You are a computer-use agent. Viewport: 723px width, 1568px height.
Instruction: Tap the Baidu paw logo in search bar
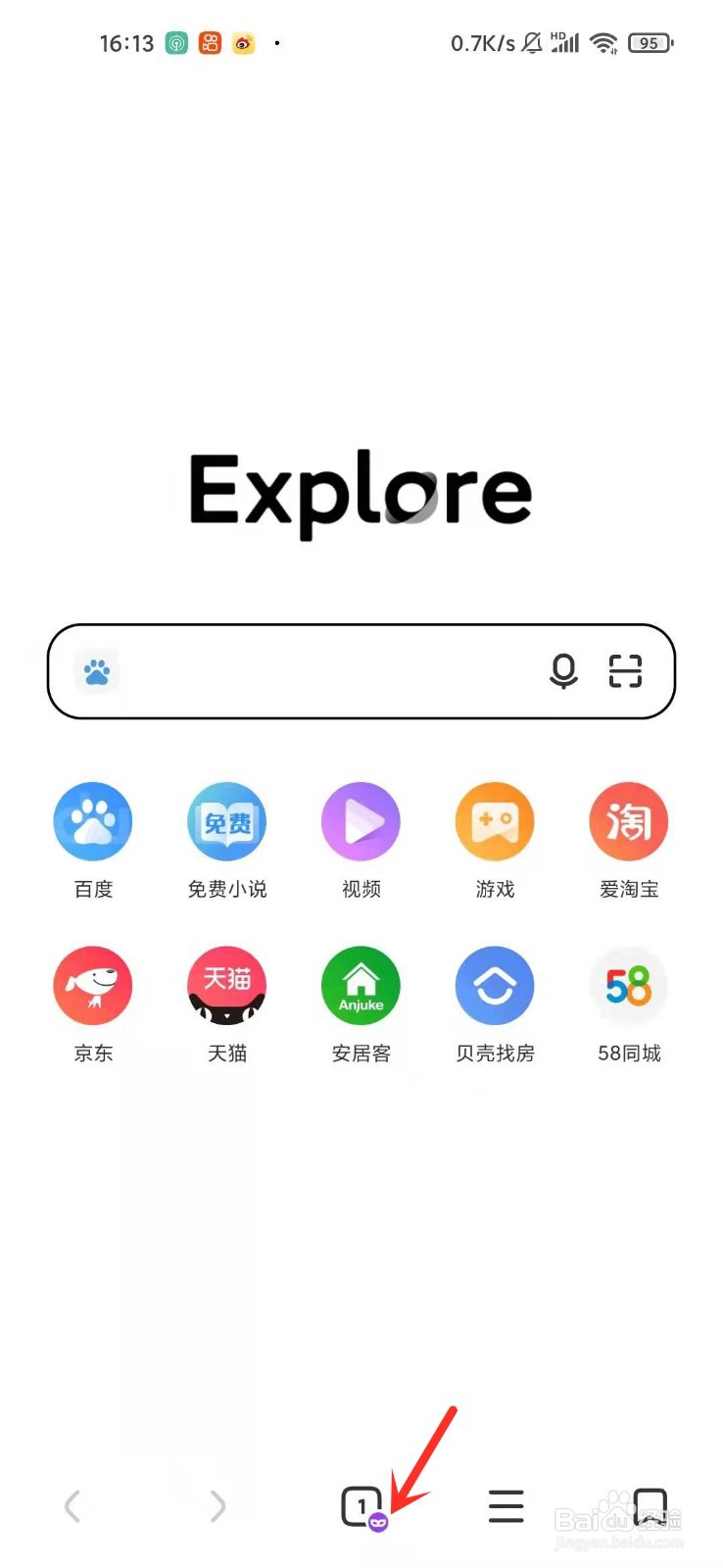click(96, 671)
